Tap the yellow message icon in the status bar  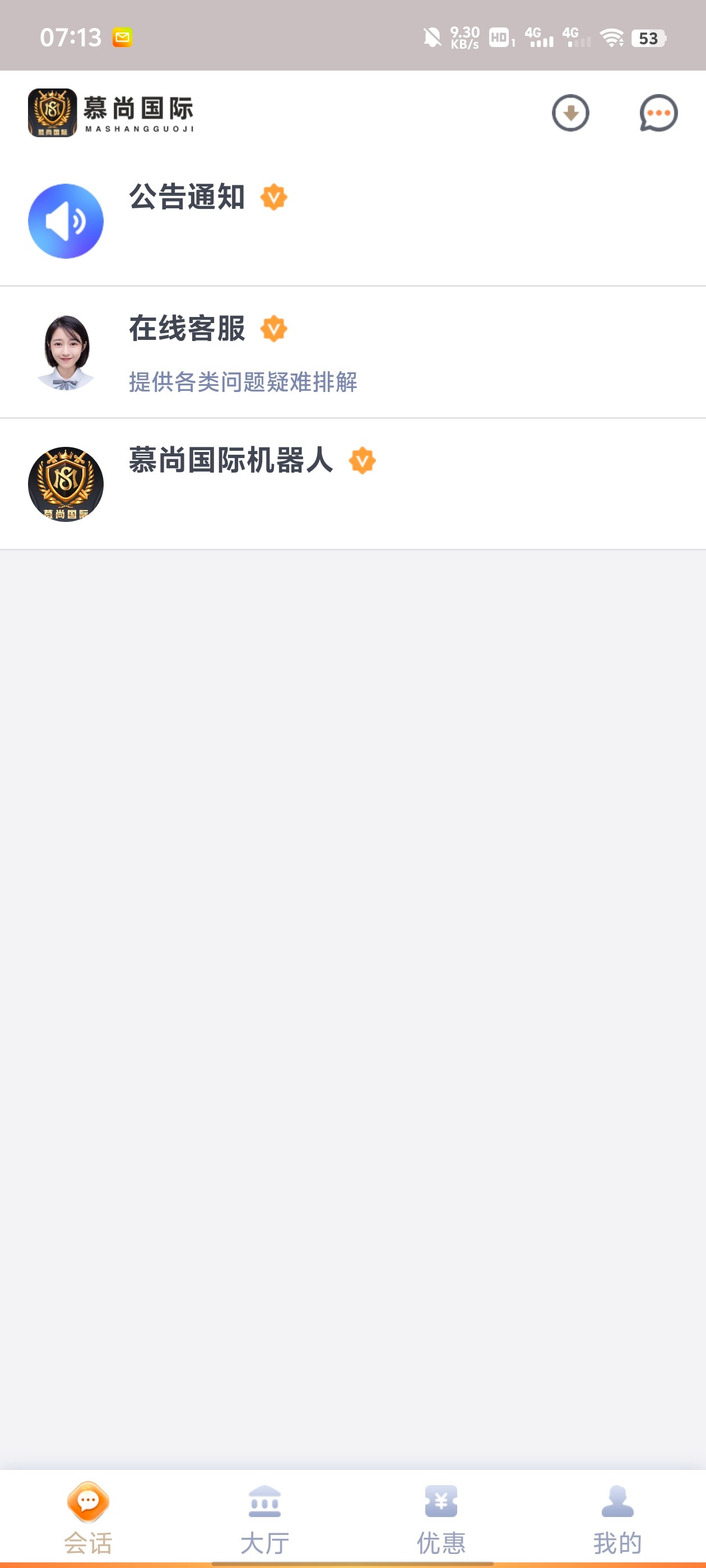pyautogui.click(x=123, y=38)
